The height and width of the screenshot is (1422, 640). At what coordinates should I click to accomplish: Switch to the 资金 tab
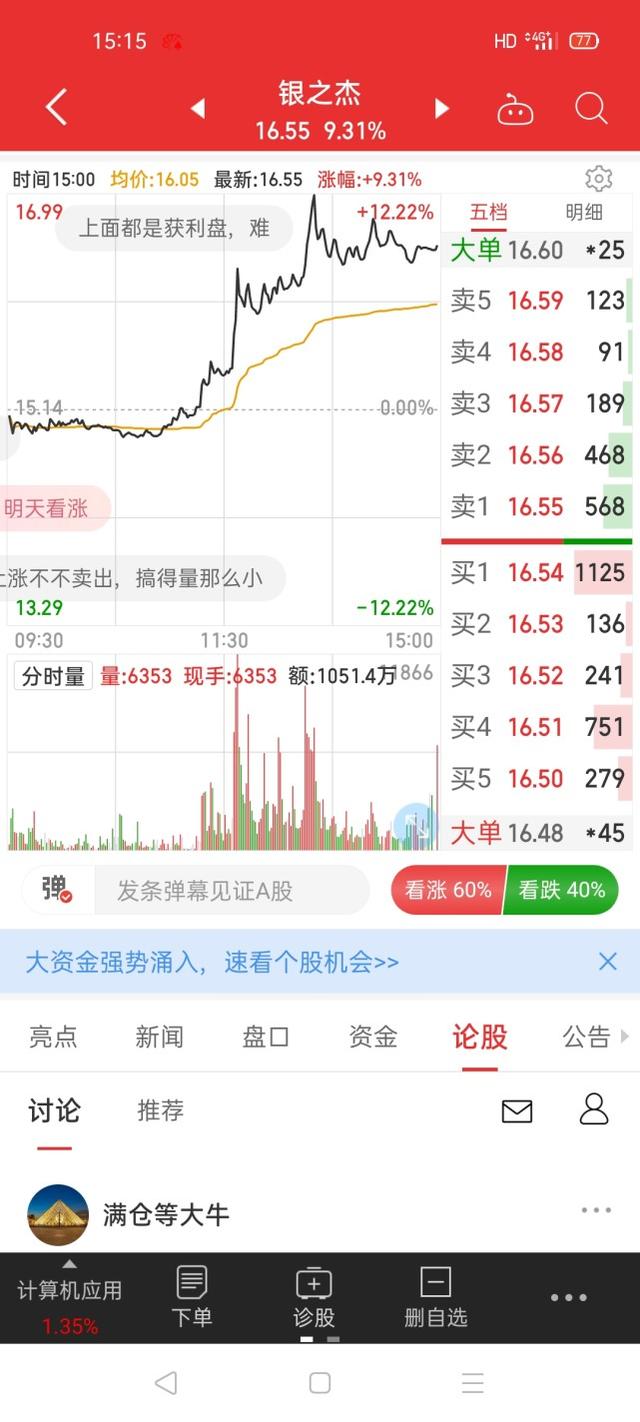pyautogui.click(x=373, y=1037)
